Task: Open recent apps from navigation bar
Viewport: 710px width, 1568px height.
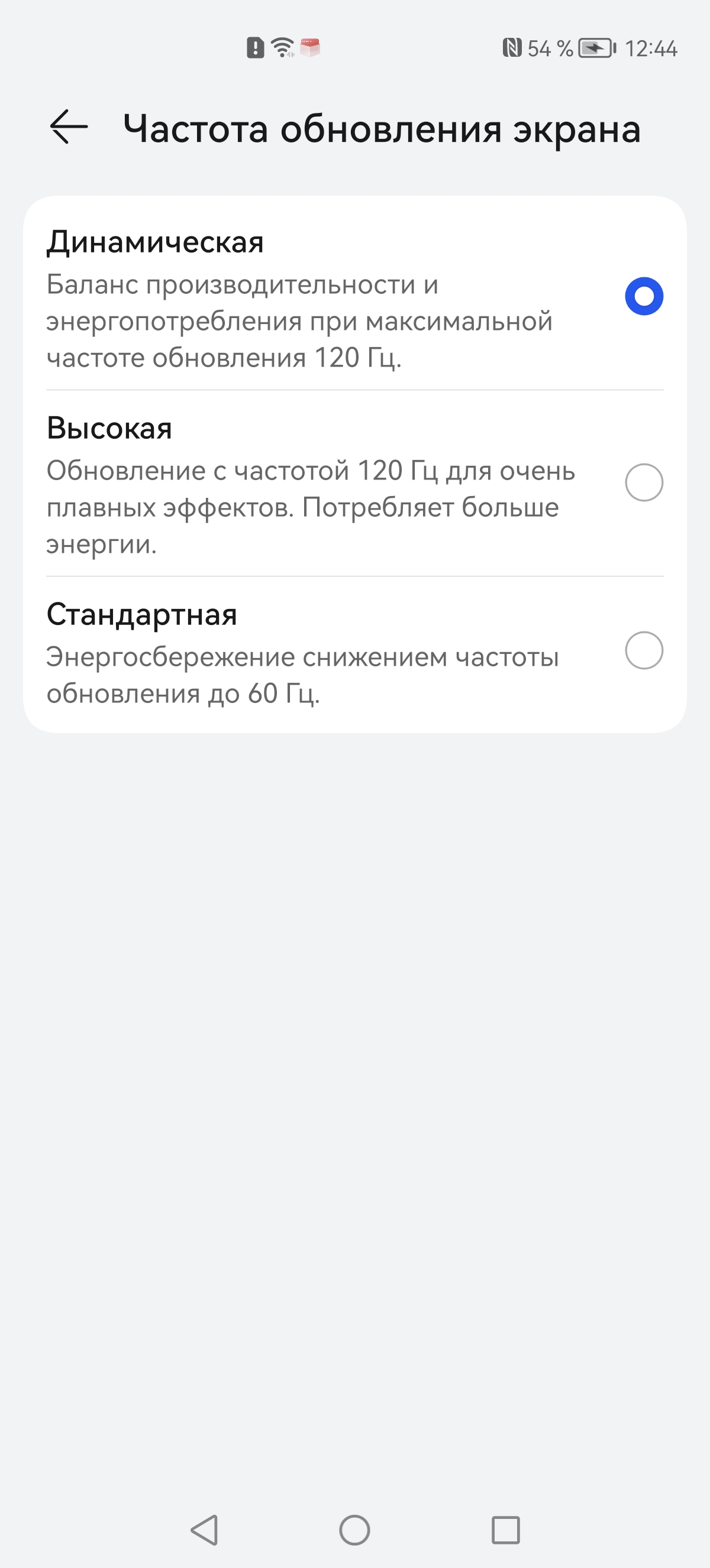Action: tap(505, 1530)
